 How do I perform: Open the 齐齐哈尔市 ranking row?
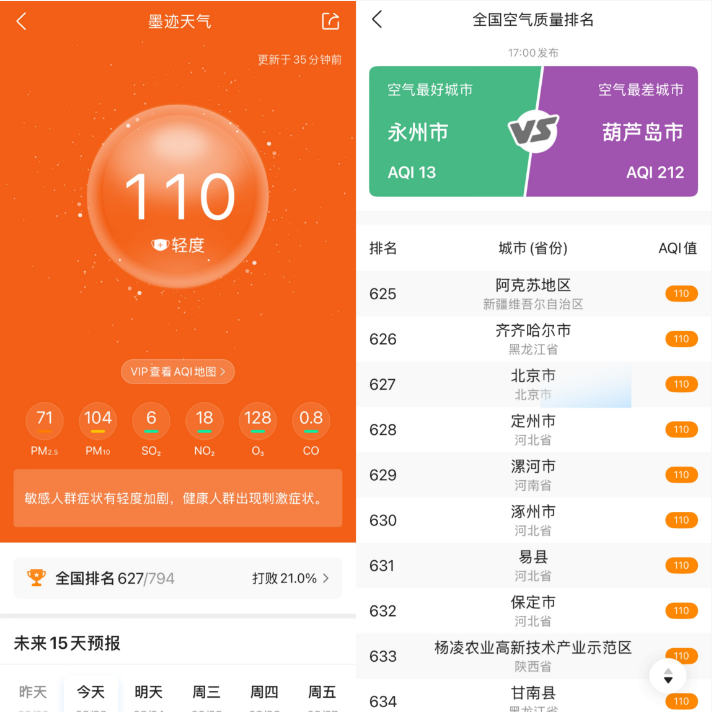coord(533,339)
